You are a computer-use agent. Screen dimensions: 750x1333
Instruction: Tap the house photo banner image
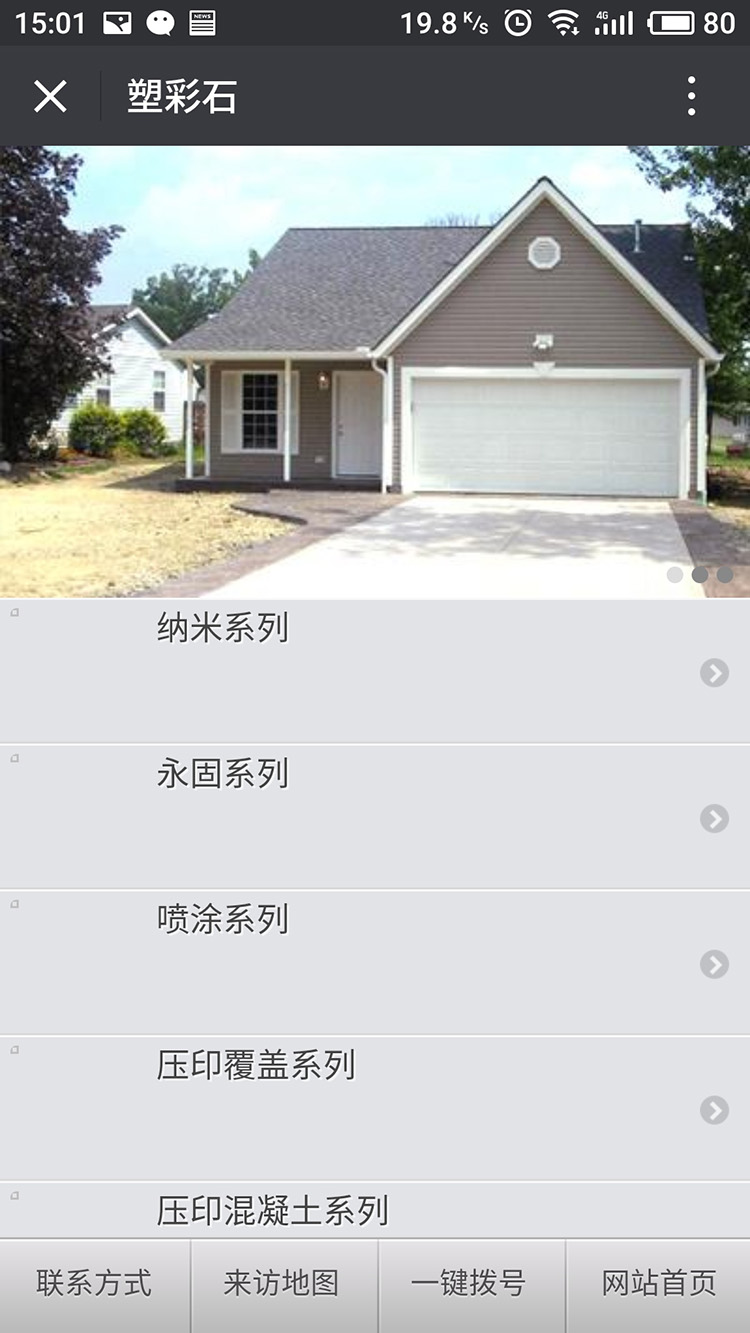click(x=375, y=370)
